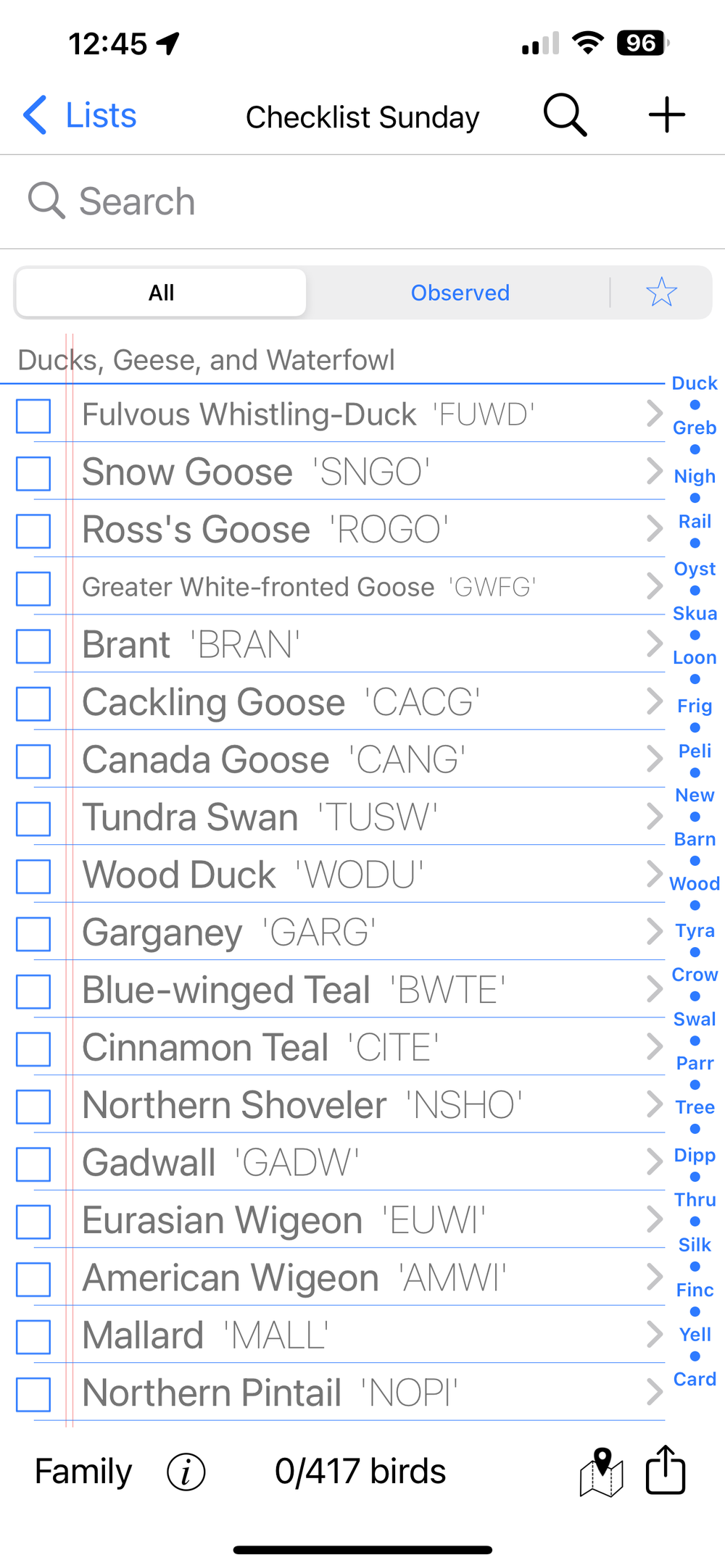725x1568 pixels.
Task: Focus the Search text field
Action: tap(362, 201)
